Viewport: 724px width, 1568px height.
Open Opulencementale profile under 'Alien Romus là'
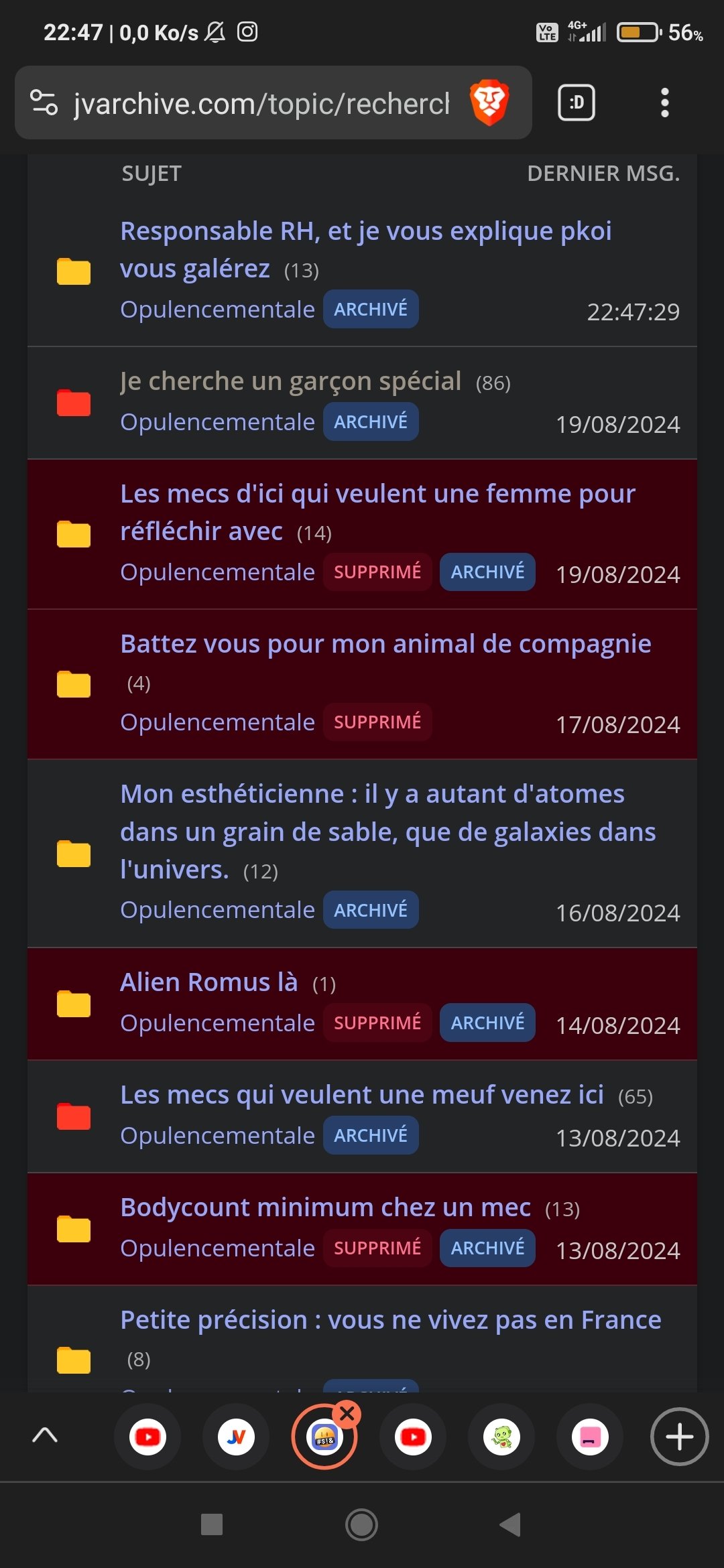tap(217, 1023)
